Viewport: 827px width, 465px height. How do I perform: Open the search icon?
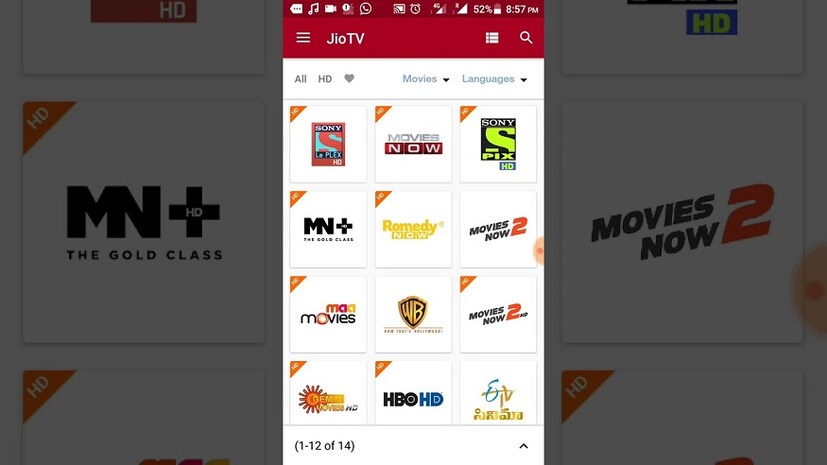[x=526, y=38]
